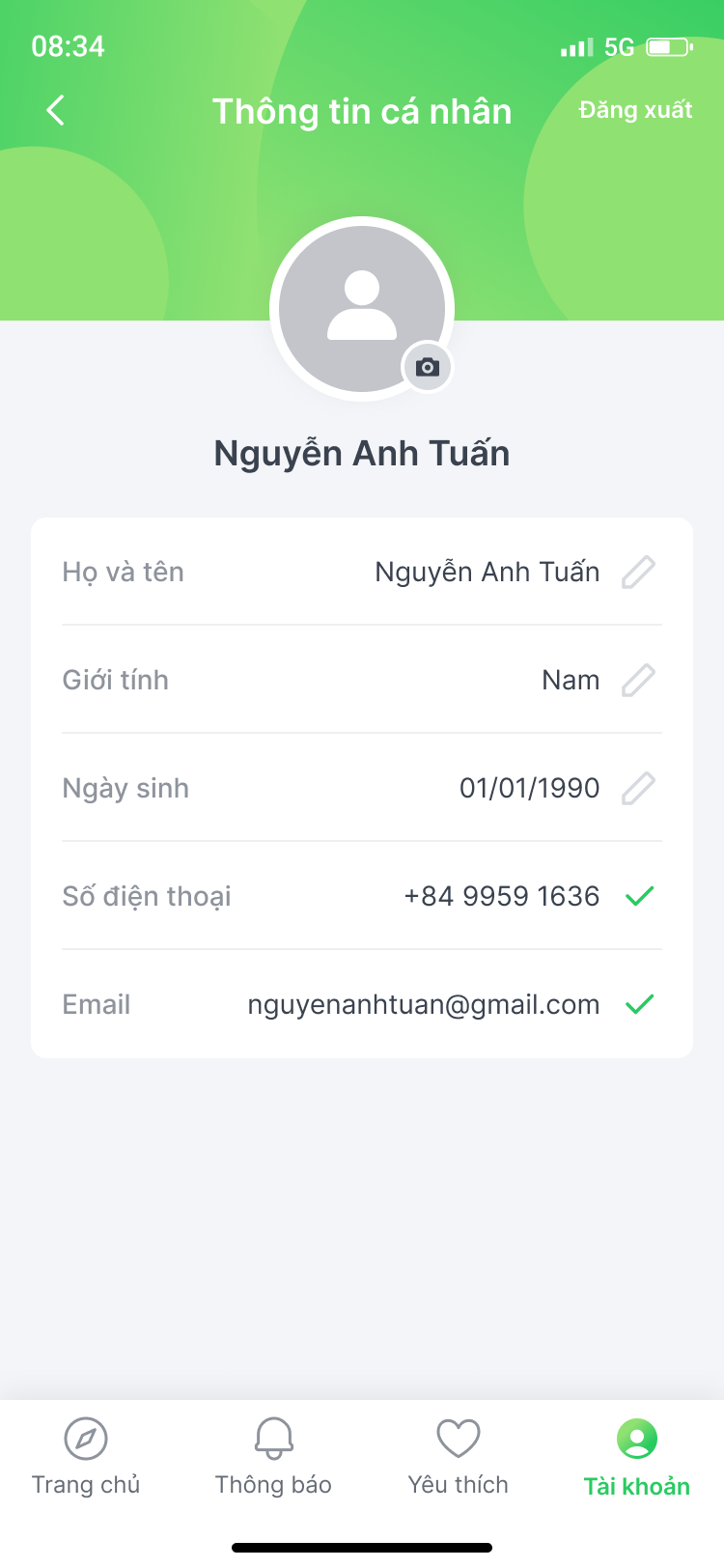Go back using the top-left arrow
The width and height of the screenshot is (724, 1568).
(x=56, y=110)
